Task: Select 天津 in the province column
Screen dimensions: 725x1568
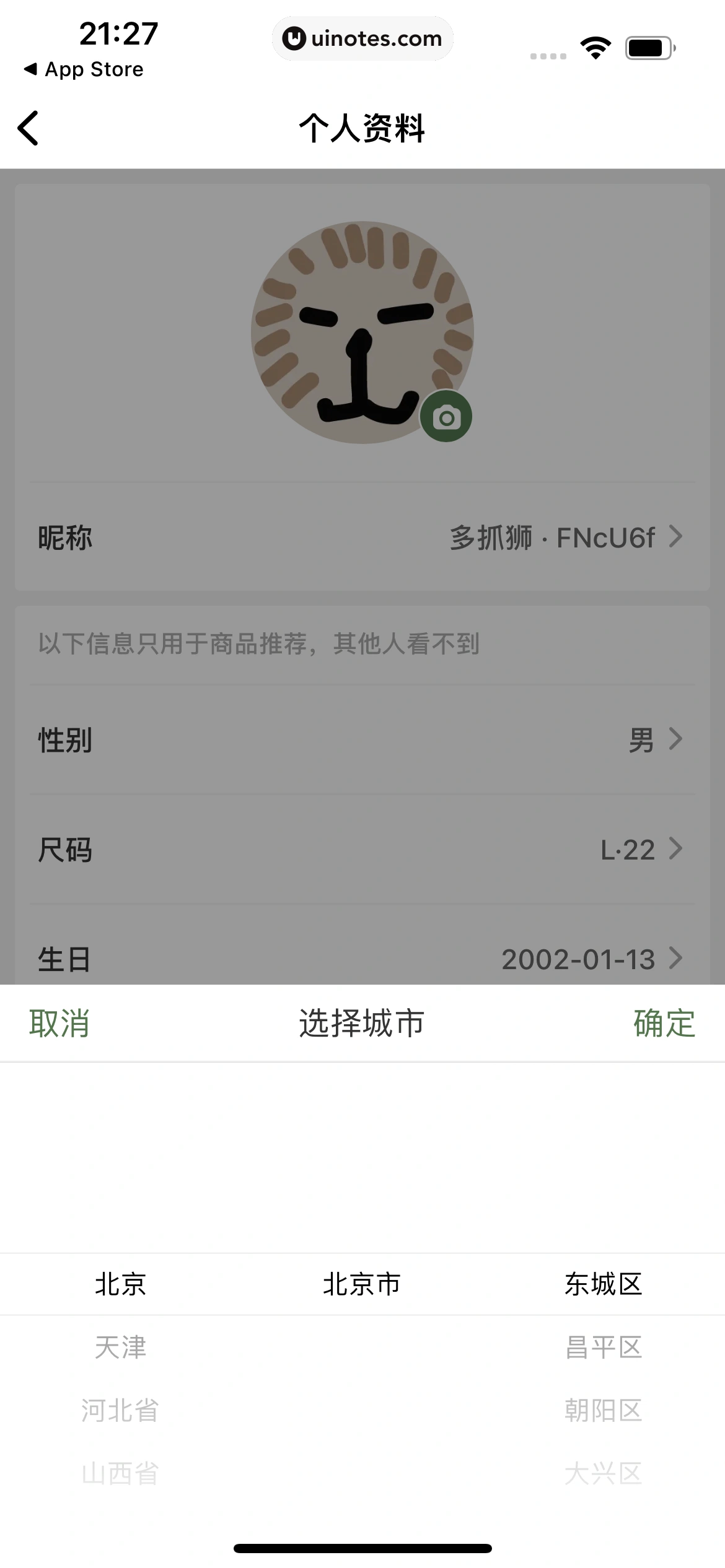Action: pyautogui.click(x=120, y=1348)
